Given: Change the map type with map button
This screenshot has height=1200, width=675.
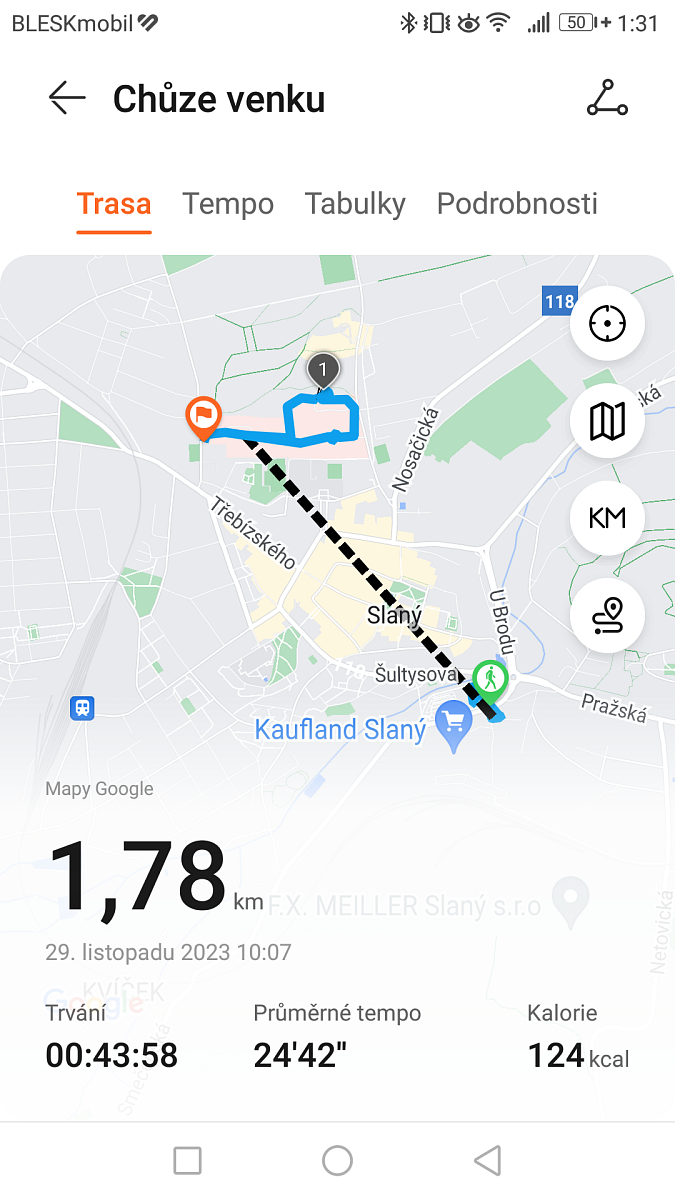Looking at the screenshot, I should click(607, 421).
